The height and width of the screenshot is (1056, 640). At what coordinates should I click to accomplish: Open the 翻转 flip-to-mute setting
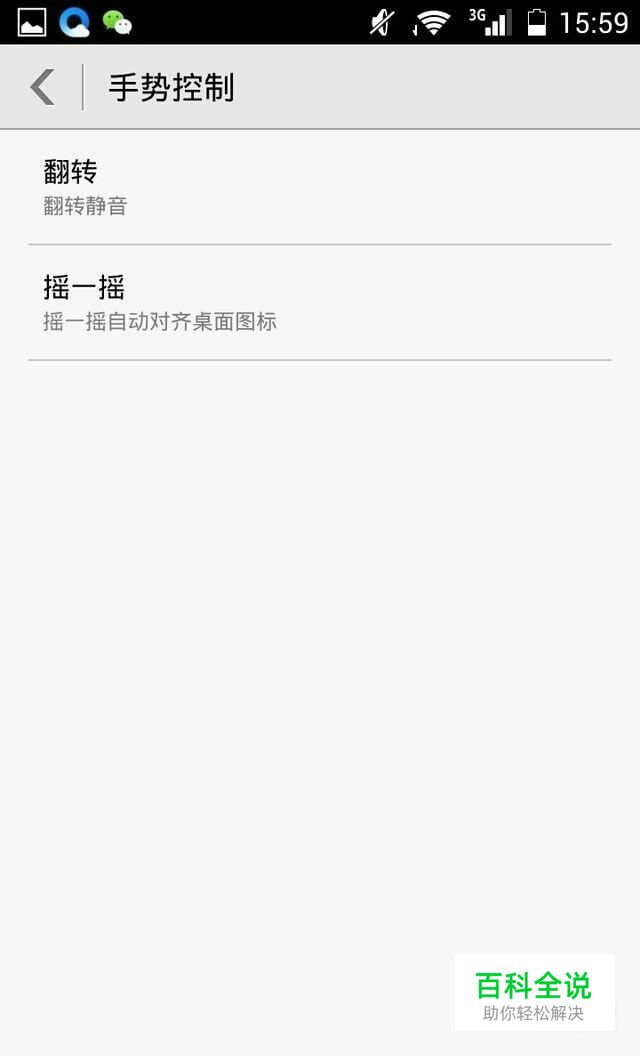coord(320,187)
